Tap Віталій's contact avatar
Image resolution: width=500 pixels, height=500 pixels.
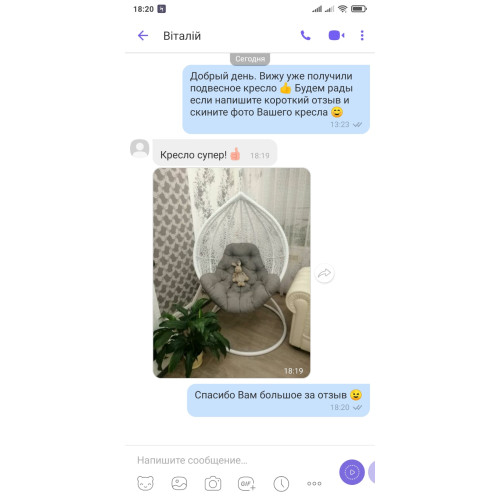(140, 148)
